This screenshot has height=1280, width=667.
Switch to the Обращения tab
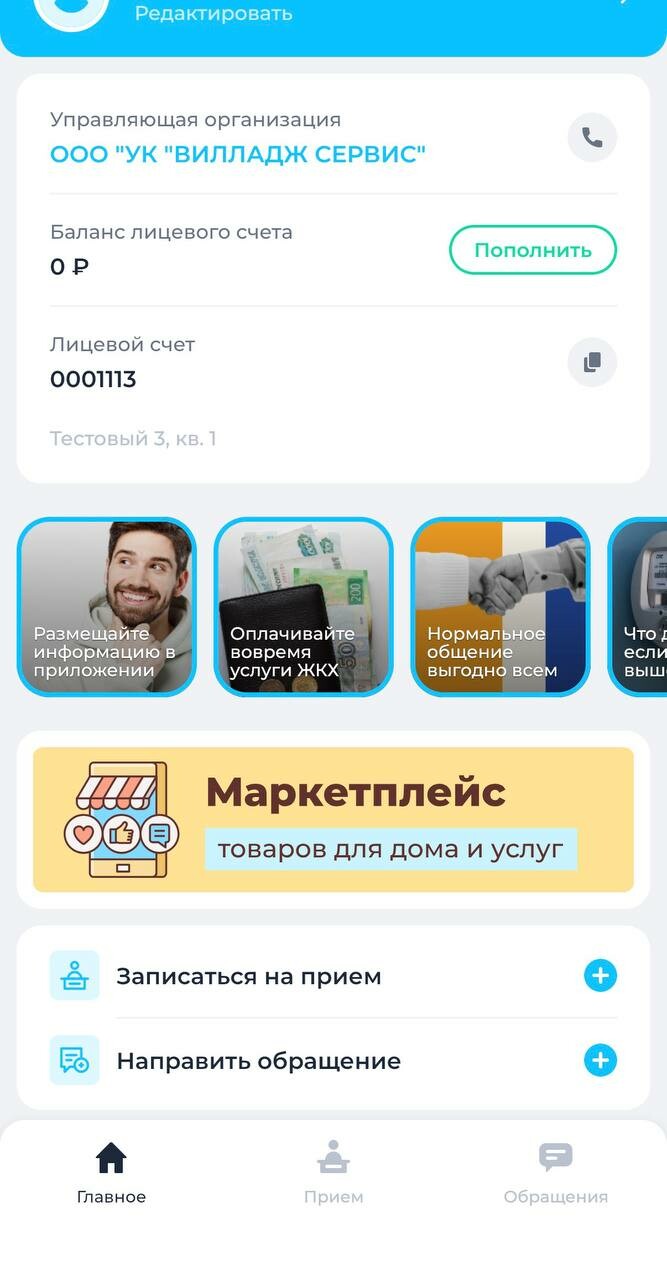pyautogui.click(x=555, y=1173)
